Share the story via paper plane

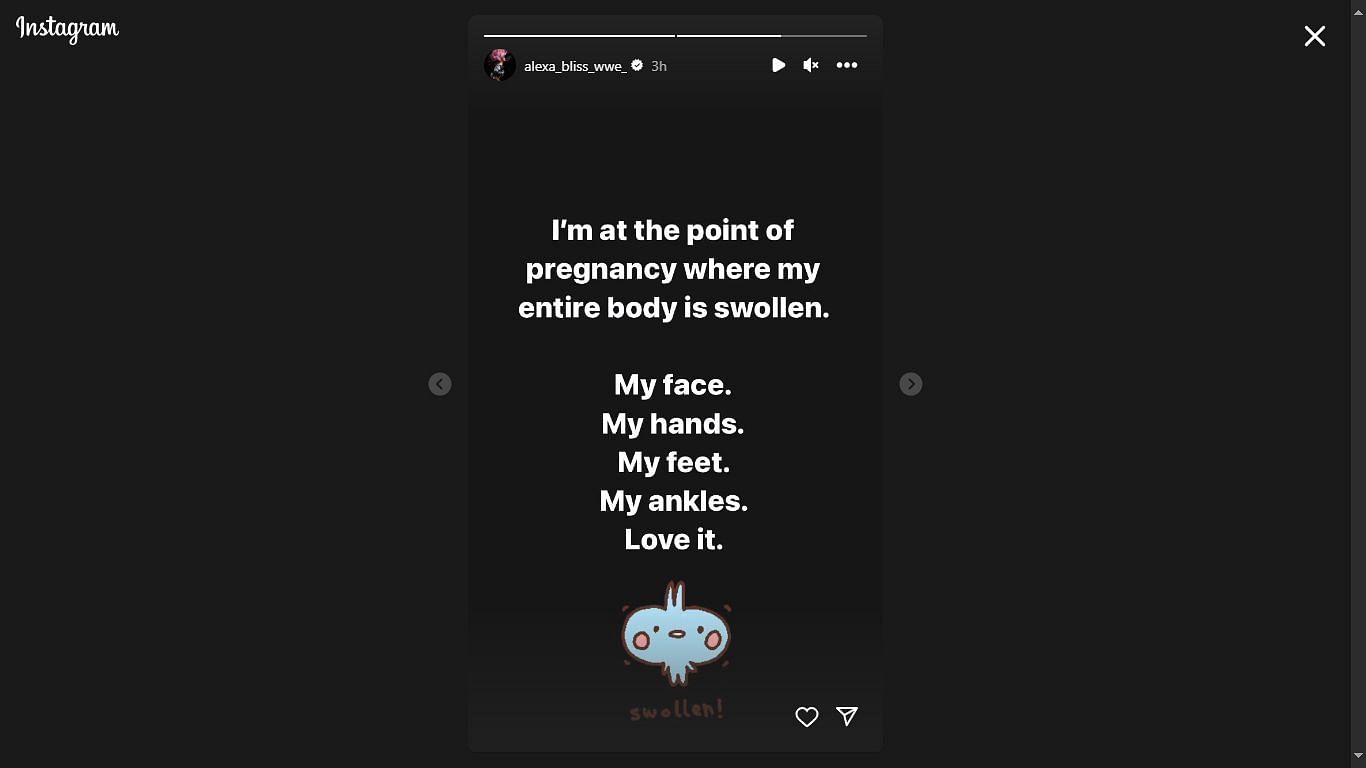pos(847,716)
